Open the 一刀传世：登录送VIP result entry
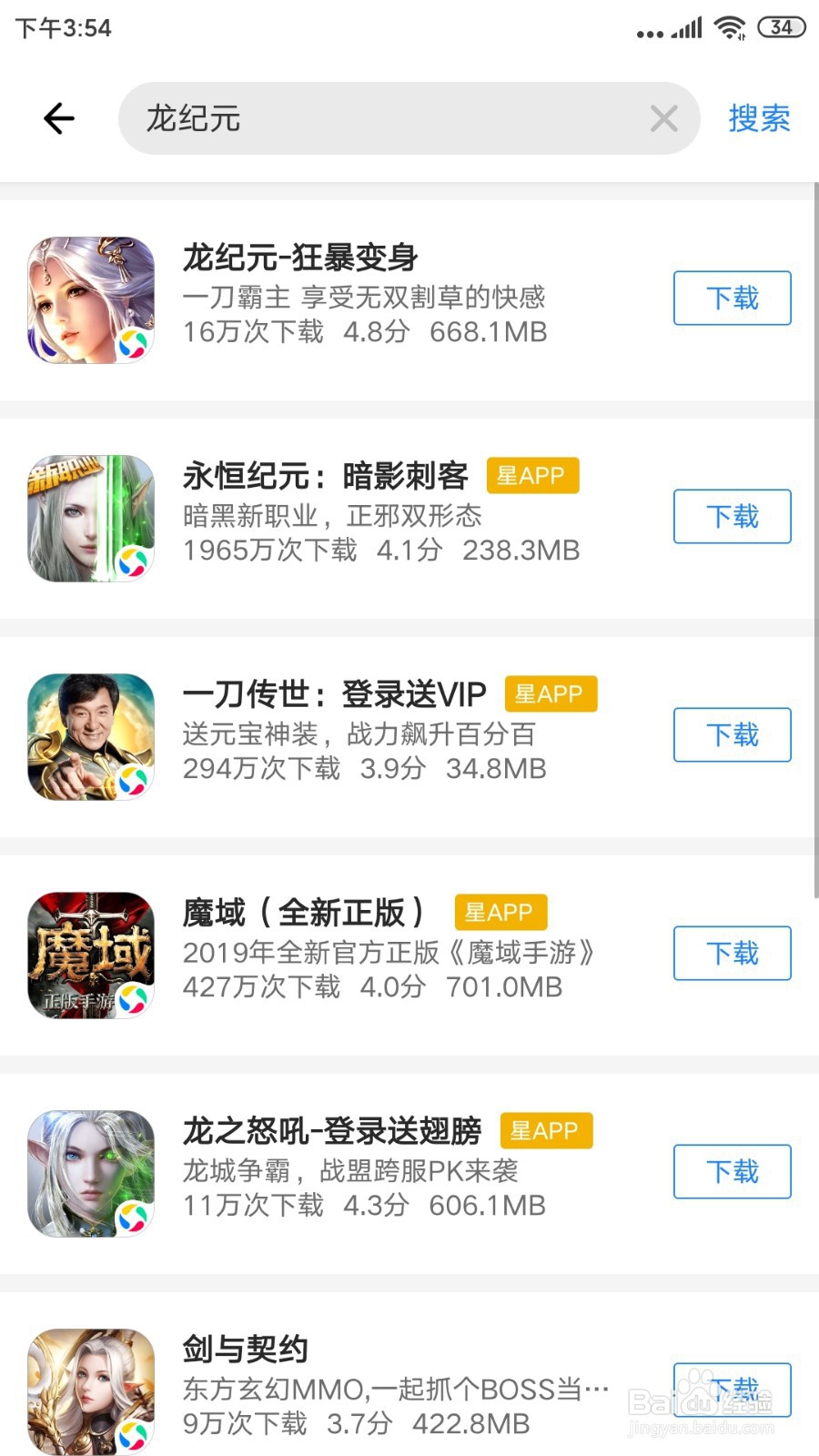The image size is (819, 1456). click(364, 735)
